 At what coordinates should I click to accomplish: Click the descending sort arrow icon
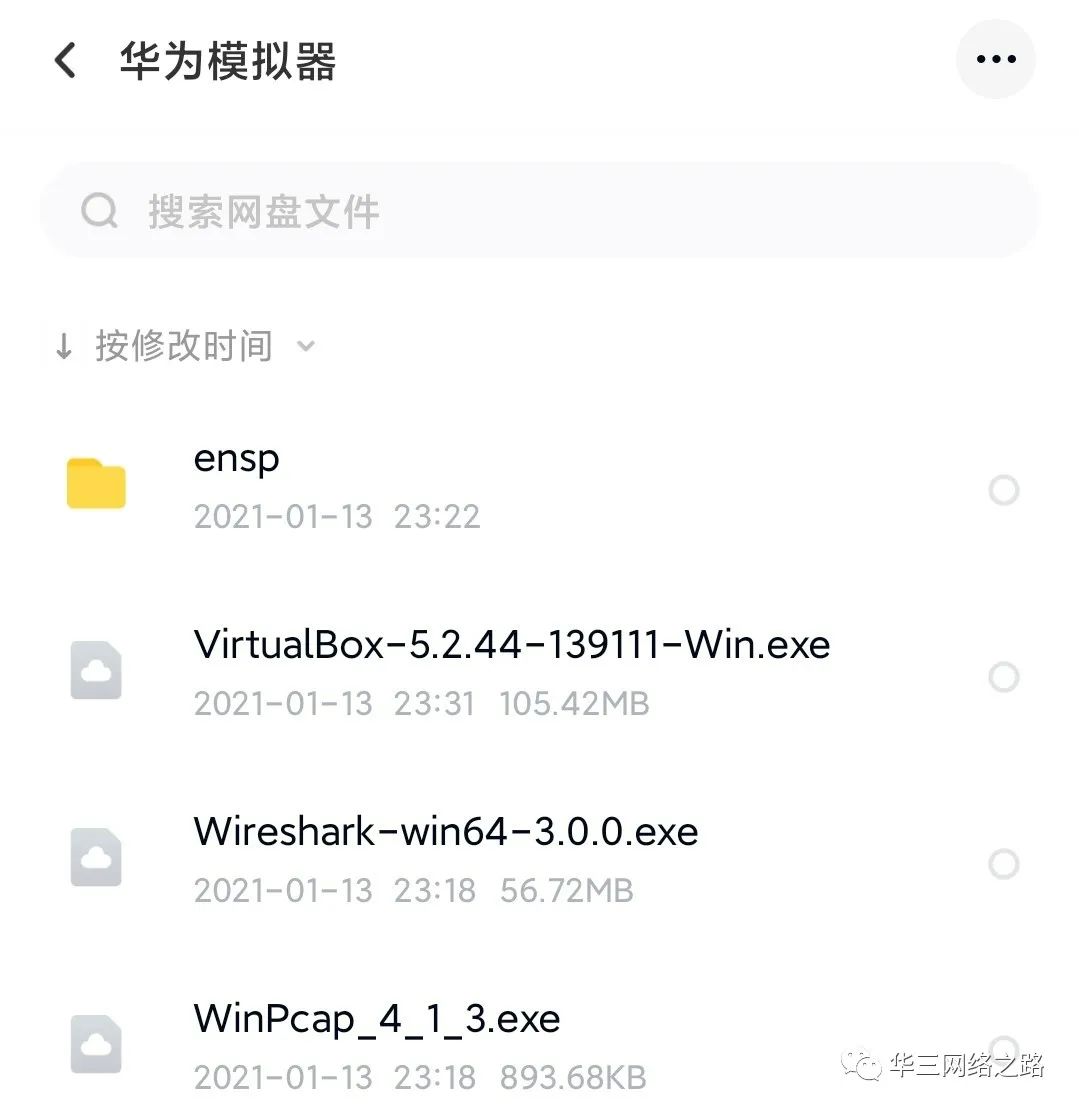63,345
